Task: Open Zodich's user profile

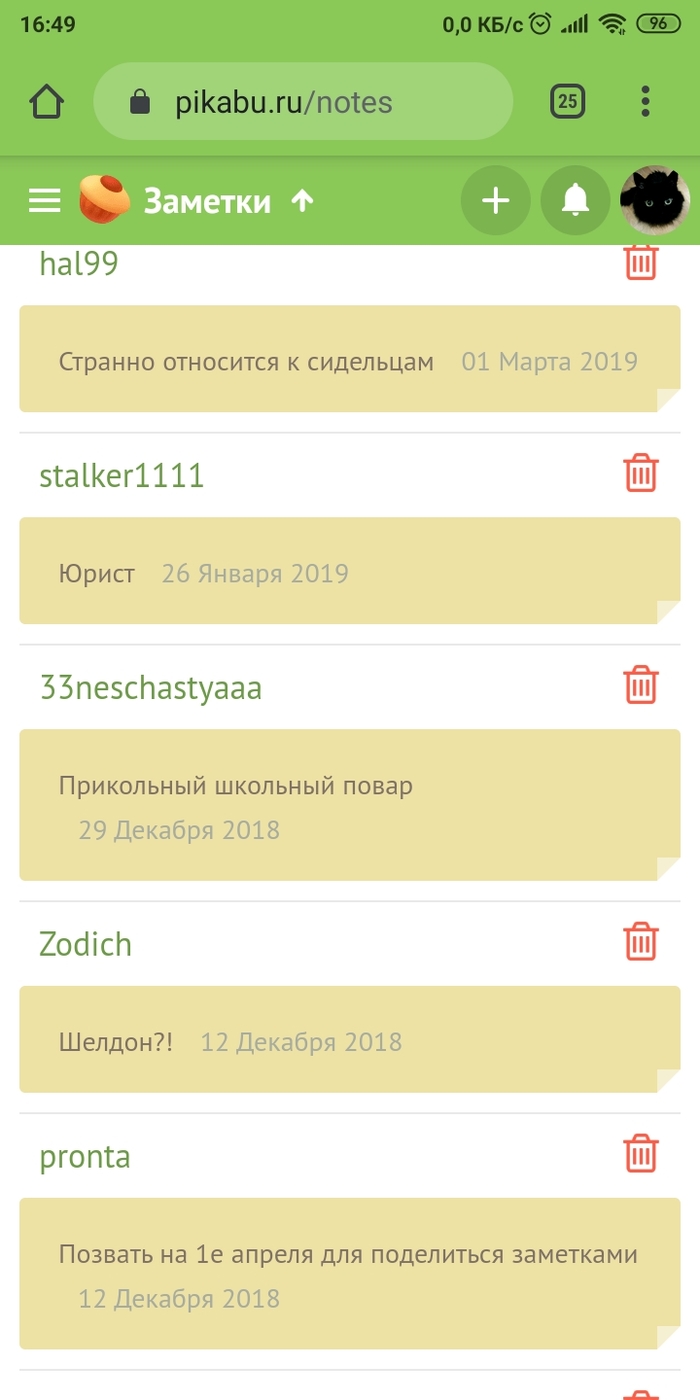Action: (85, 944)
